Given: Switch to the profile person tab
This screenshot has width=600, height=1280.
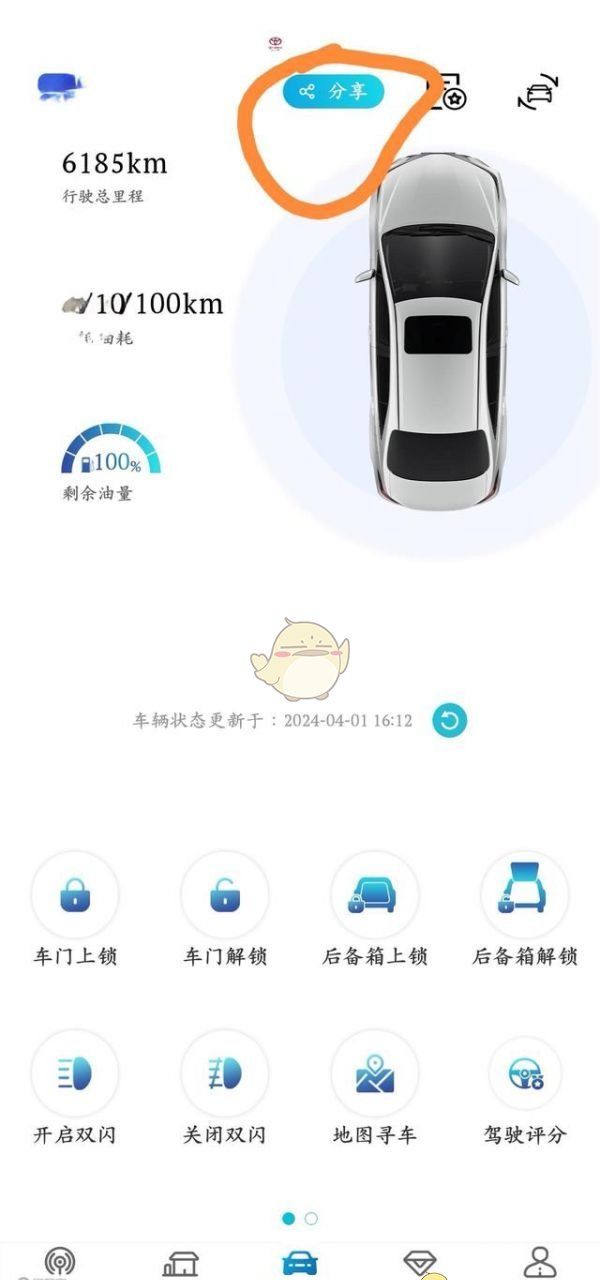Looking at the screenshot, I should (539, 1262).
